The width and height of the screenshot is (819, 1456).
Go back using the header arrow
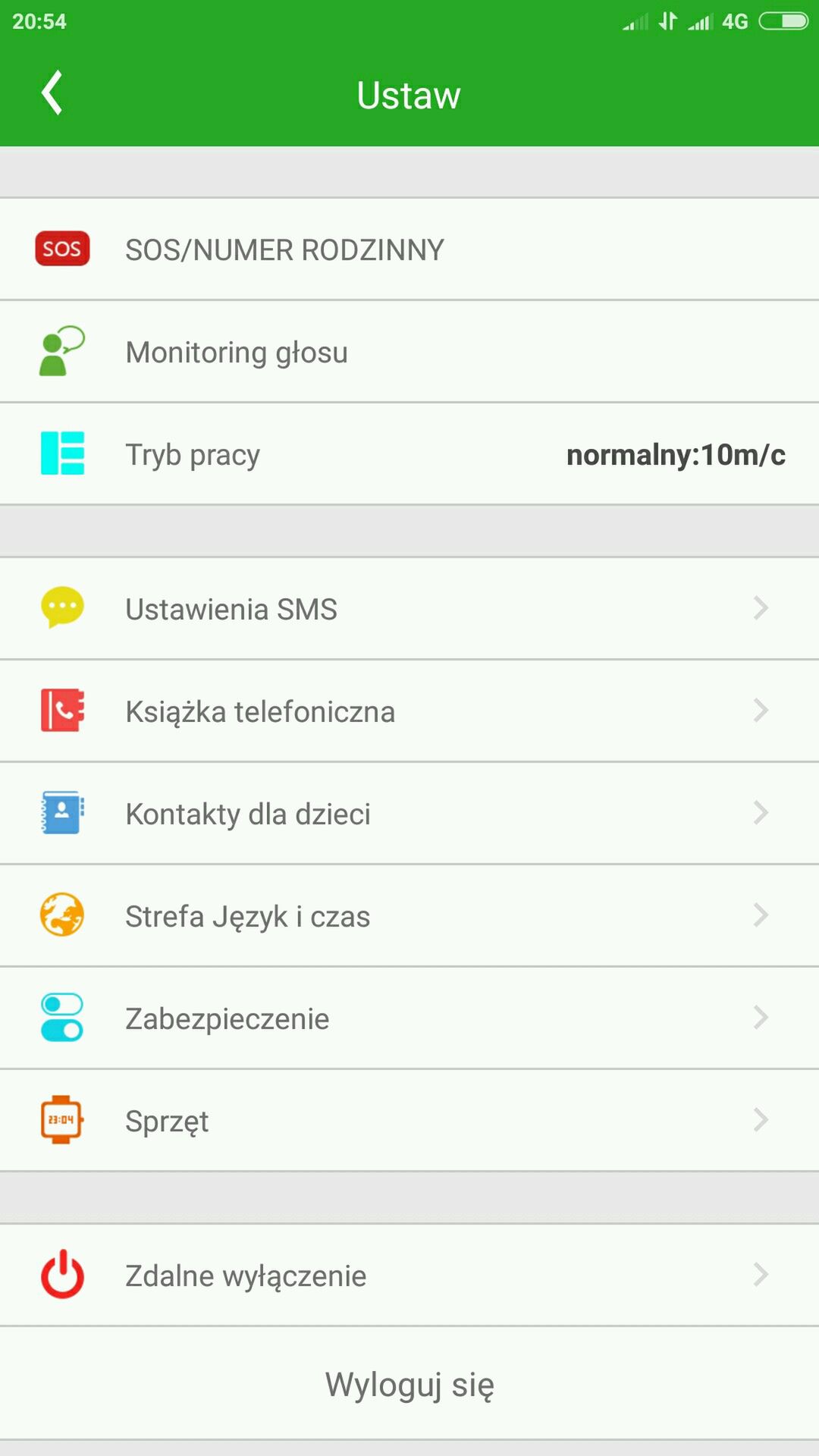pyautogui.click(x=52, y=94)
